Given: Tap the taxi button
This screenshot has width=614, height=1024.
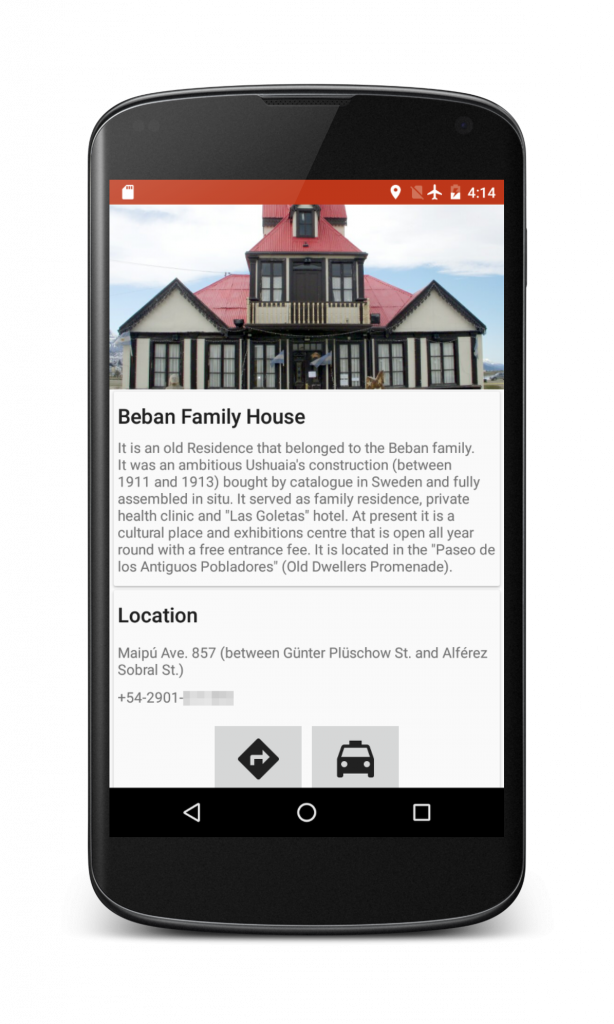Looking at the screenshot, I should pyautogui.click(x=355, y=756).
